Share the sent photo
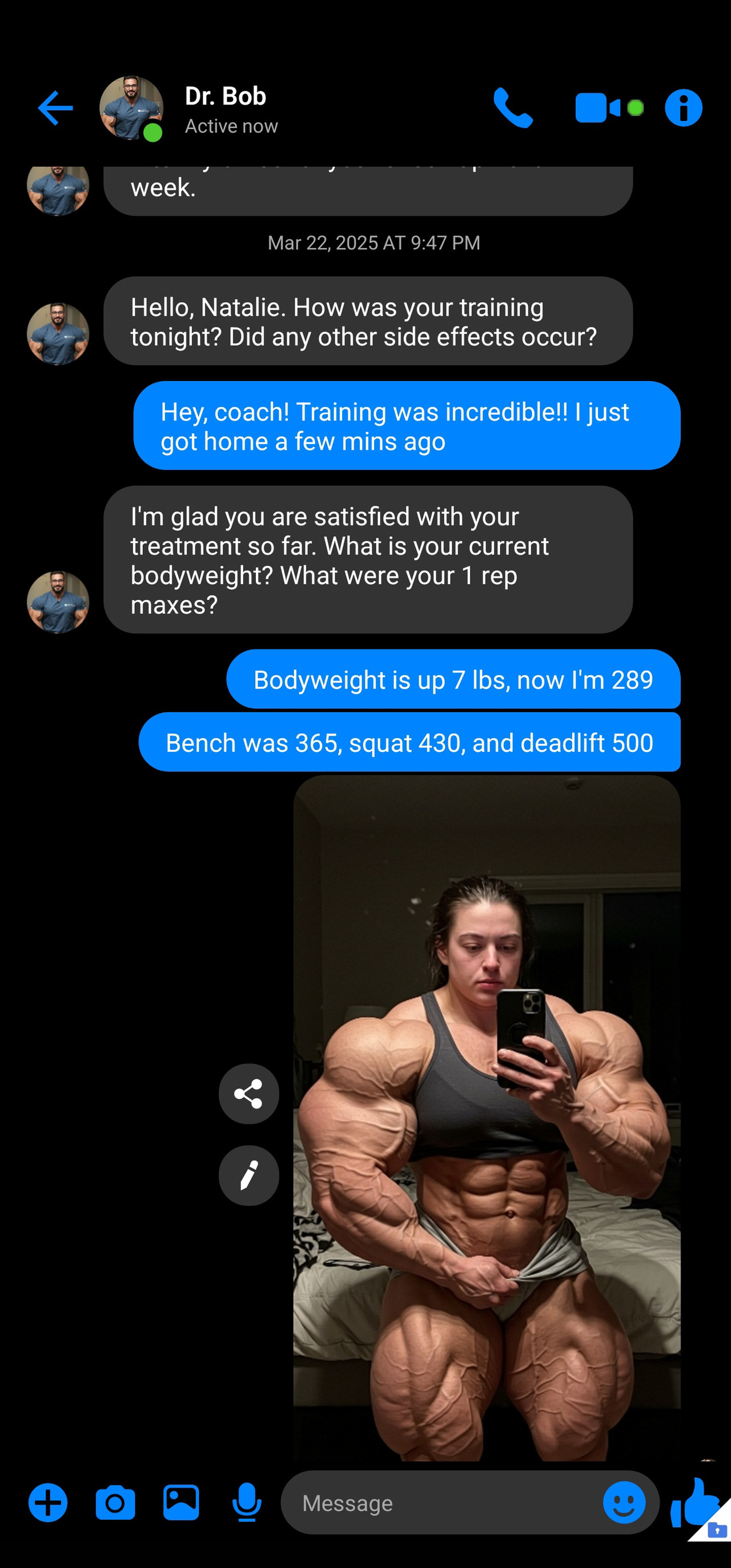The width and height of the screenshot is (731, 1568). point(249,1094)
